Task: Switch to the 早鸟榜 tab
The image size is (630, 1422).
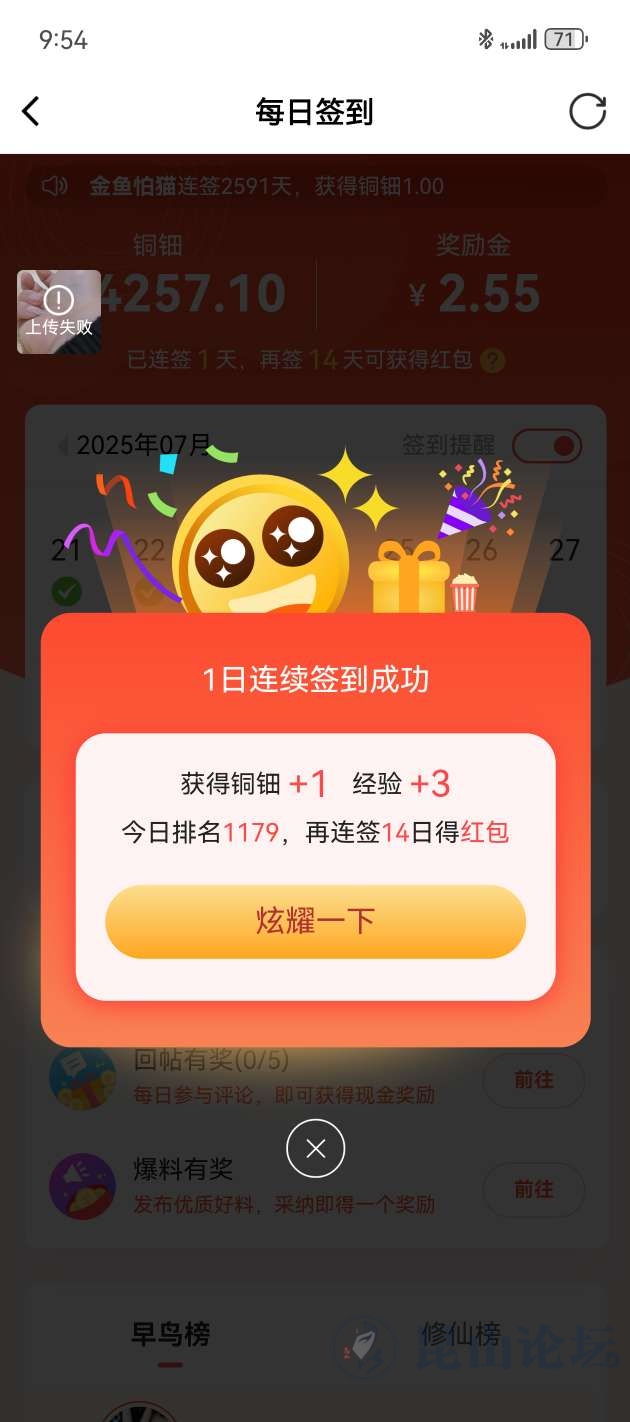Action: click(170, 1334)
